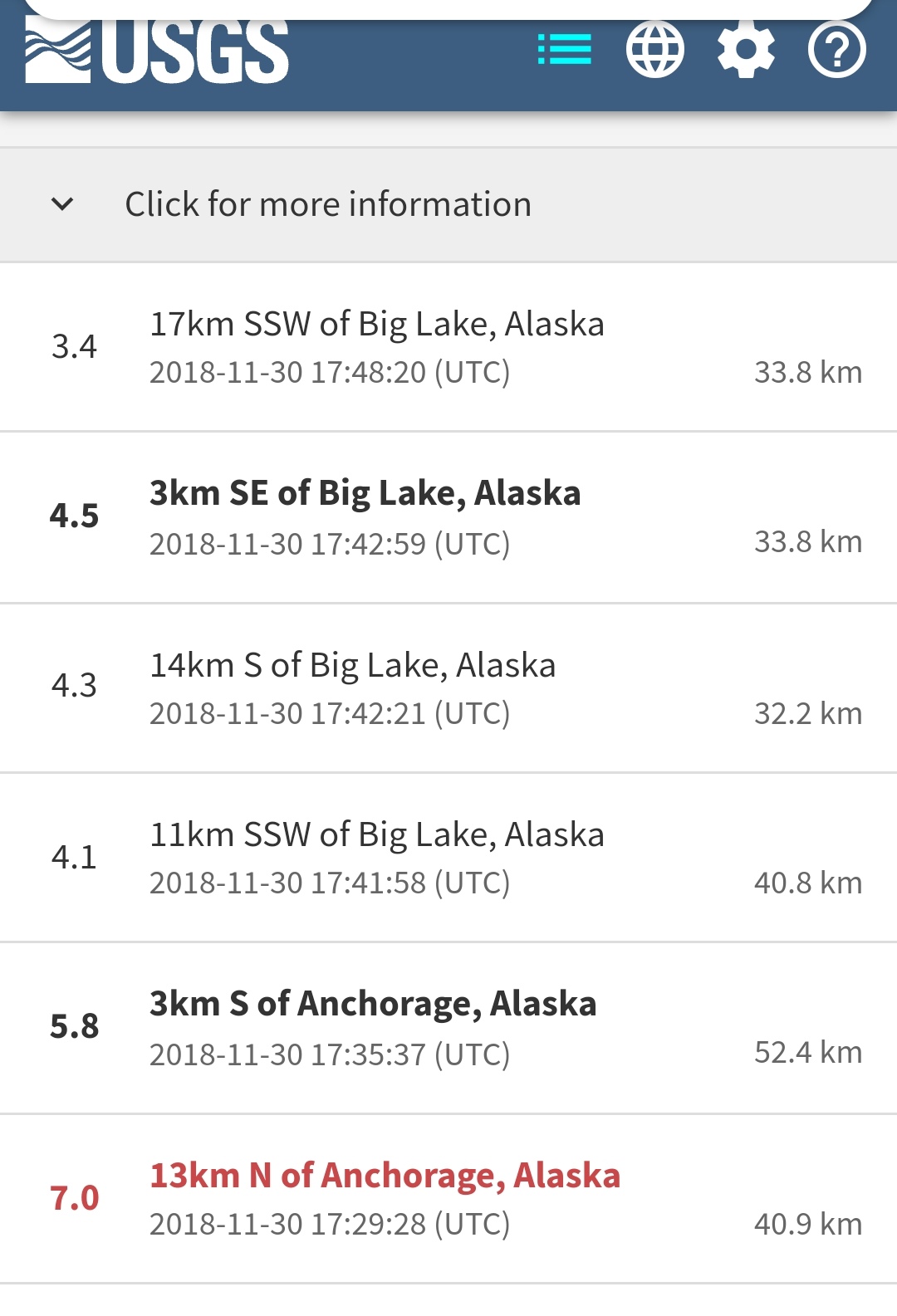
Task: Open the earthquake list view icon
Action: coord(565,50)
